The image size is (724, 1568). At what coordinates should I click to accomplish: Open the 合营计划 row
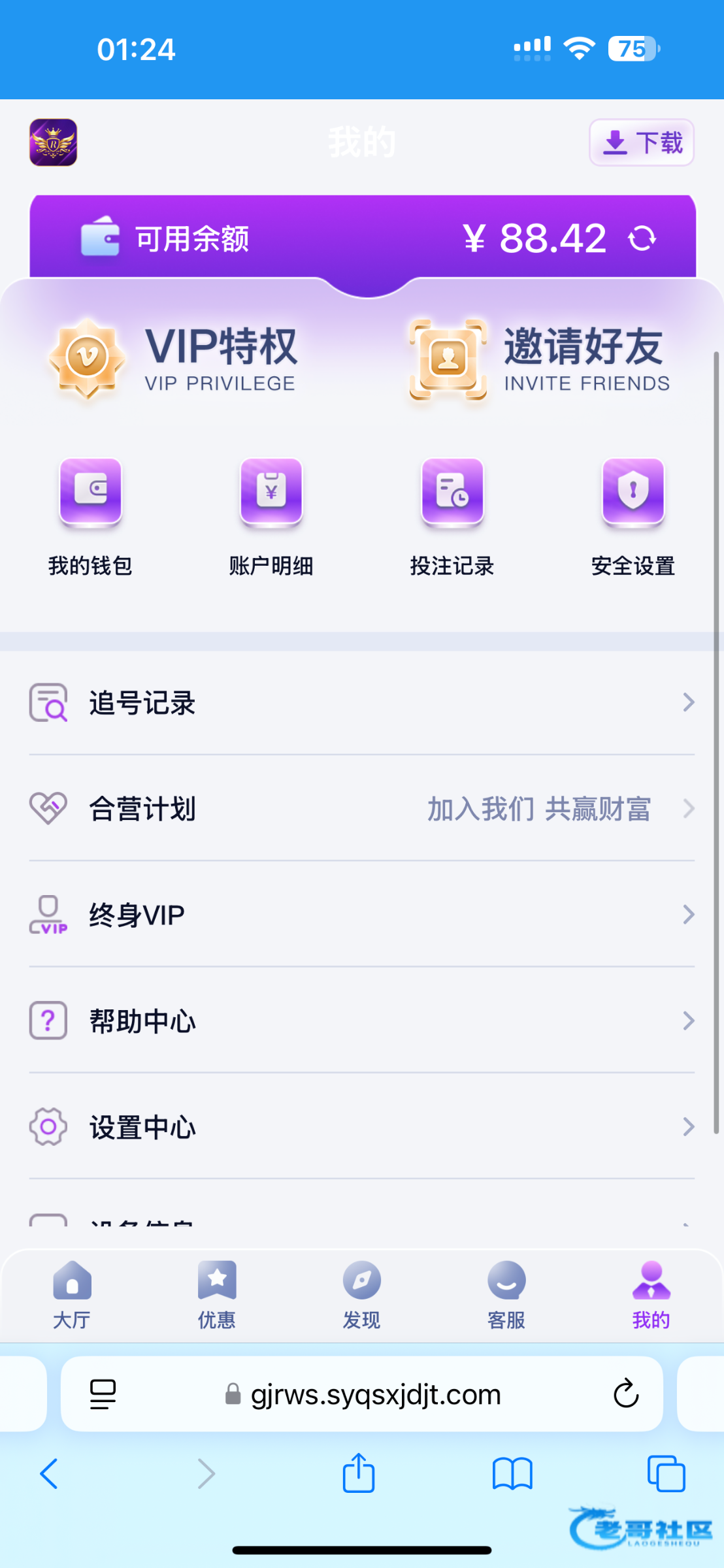point(362,809)
